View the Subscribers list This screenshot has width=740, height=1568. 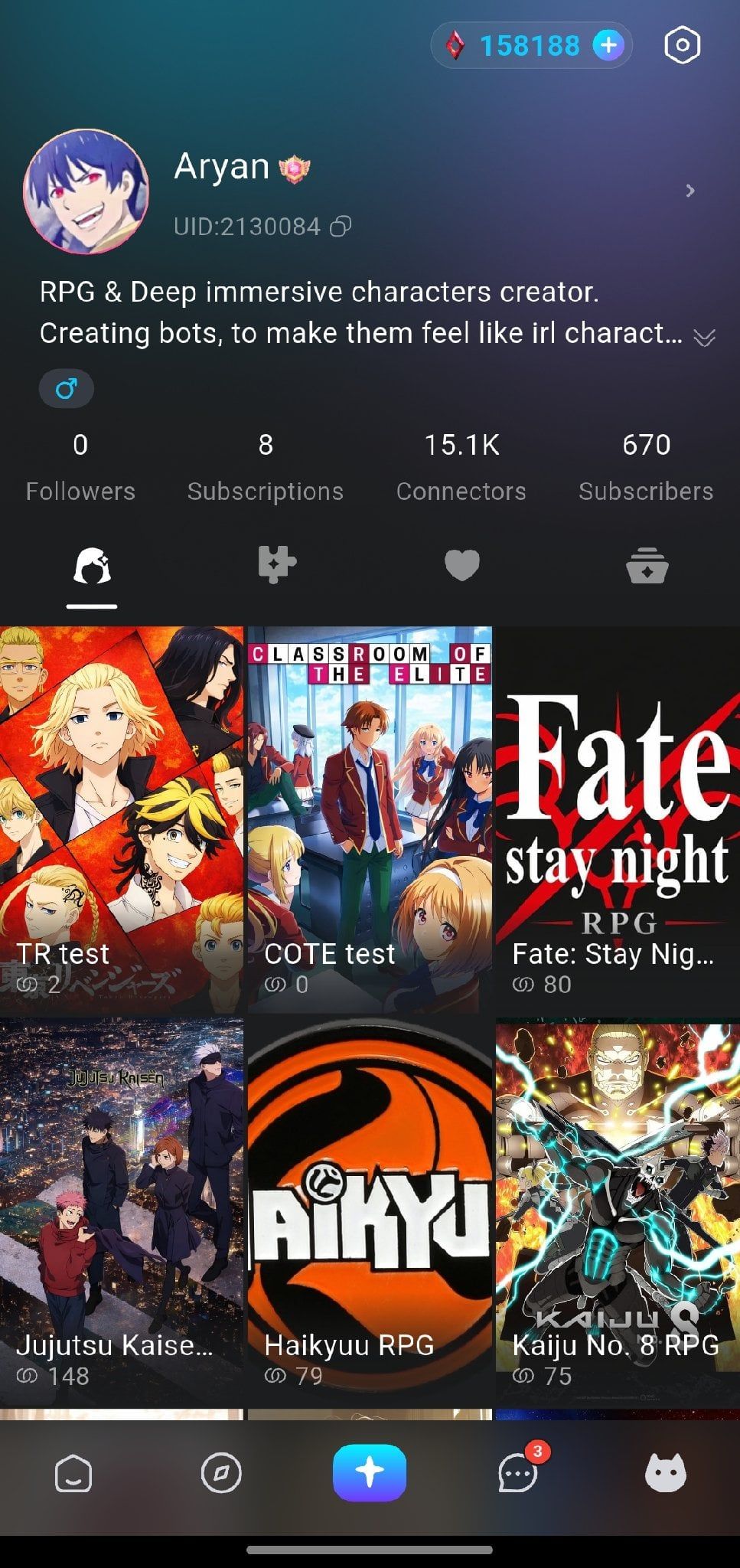[x=646, y=467]
